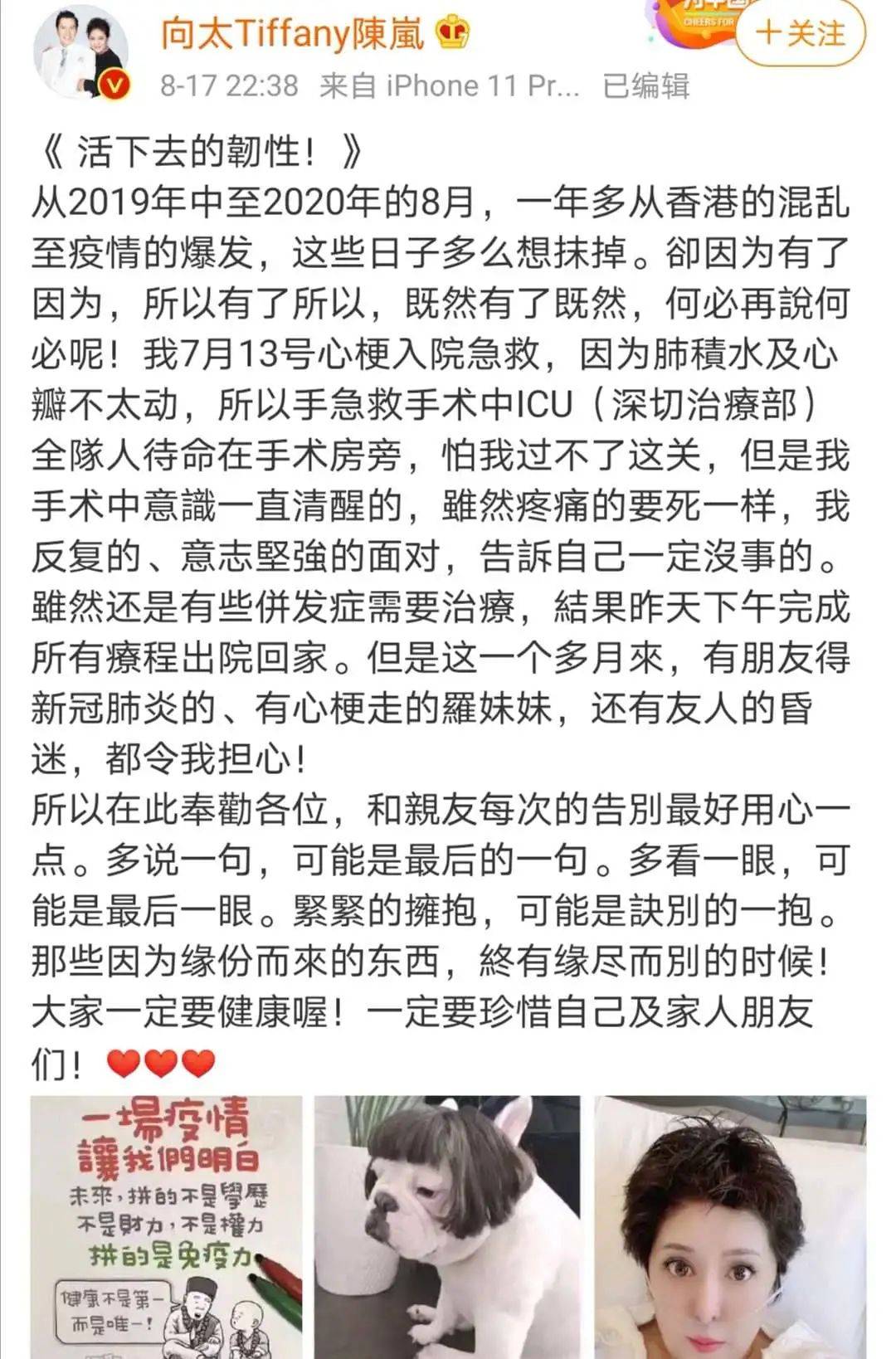The width and height of the screenshot is (896, 1359).
Task: Open the 一場疫情 cartoon image
Action: tap(167, 1226)
